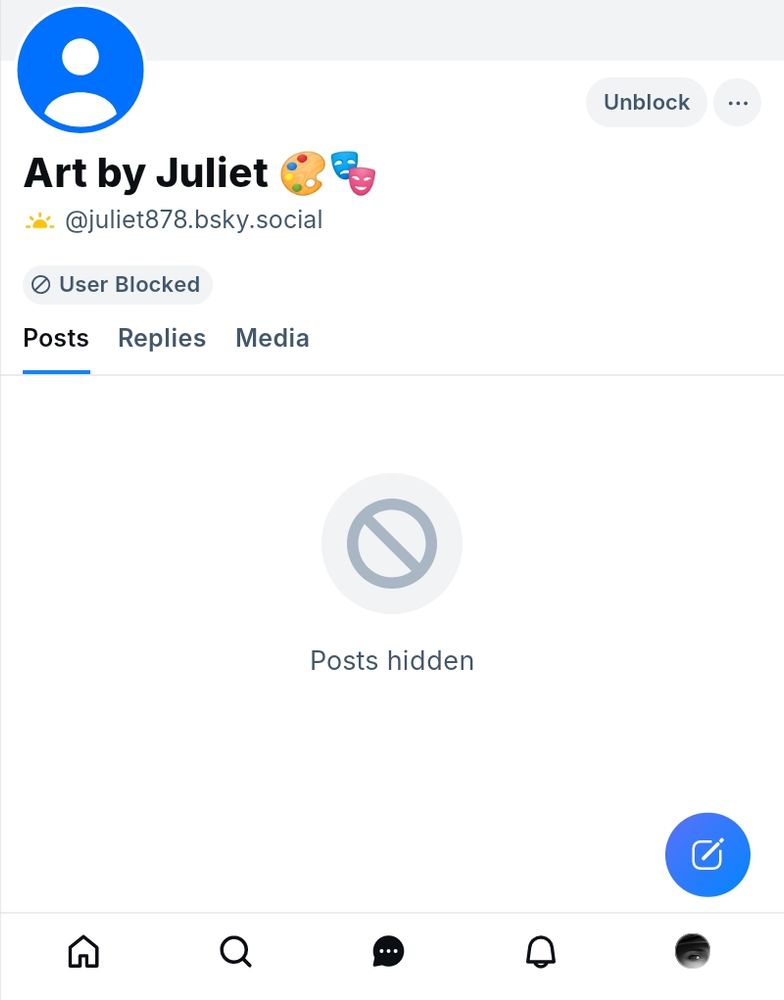Open the notifications bell
784x1000 pixels.
(x=541, y=951)
